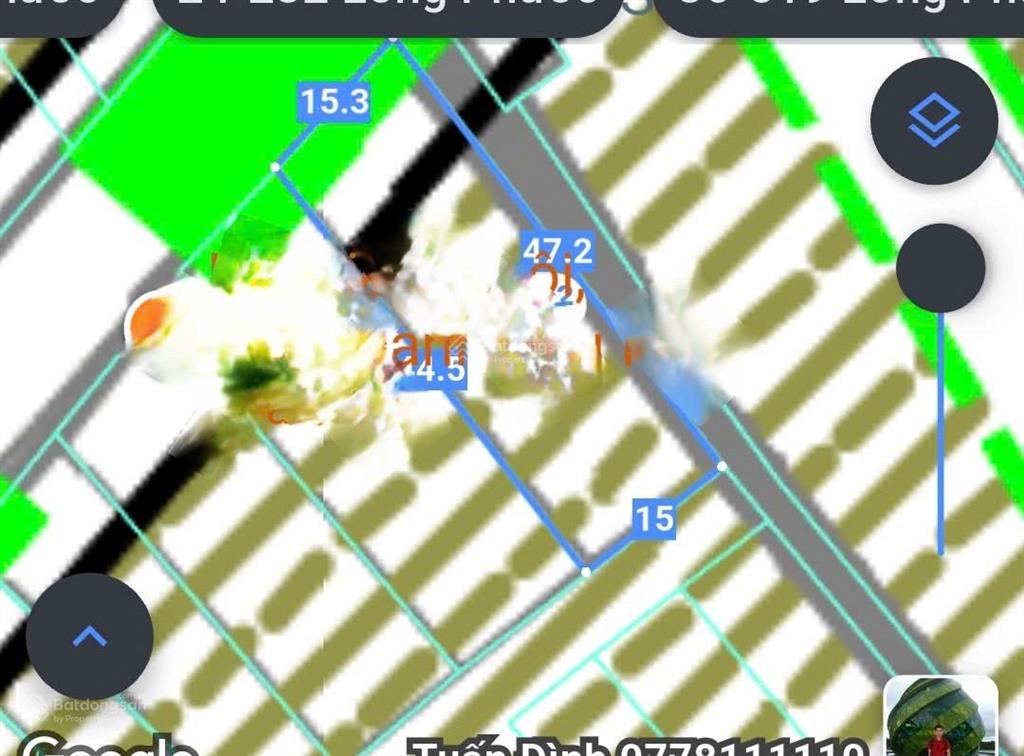This screenshot has width=1024, height=756.
Task: Adjust the vertical overlay opacity slider
Action: click(x=940, y=268)
